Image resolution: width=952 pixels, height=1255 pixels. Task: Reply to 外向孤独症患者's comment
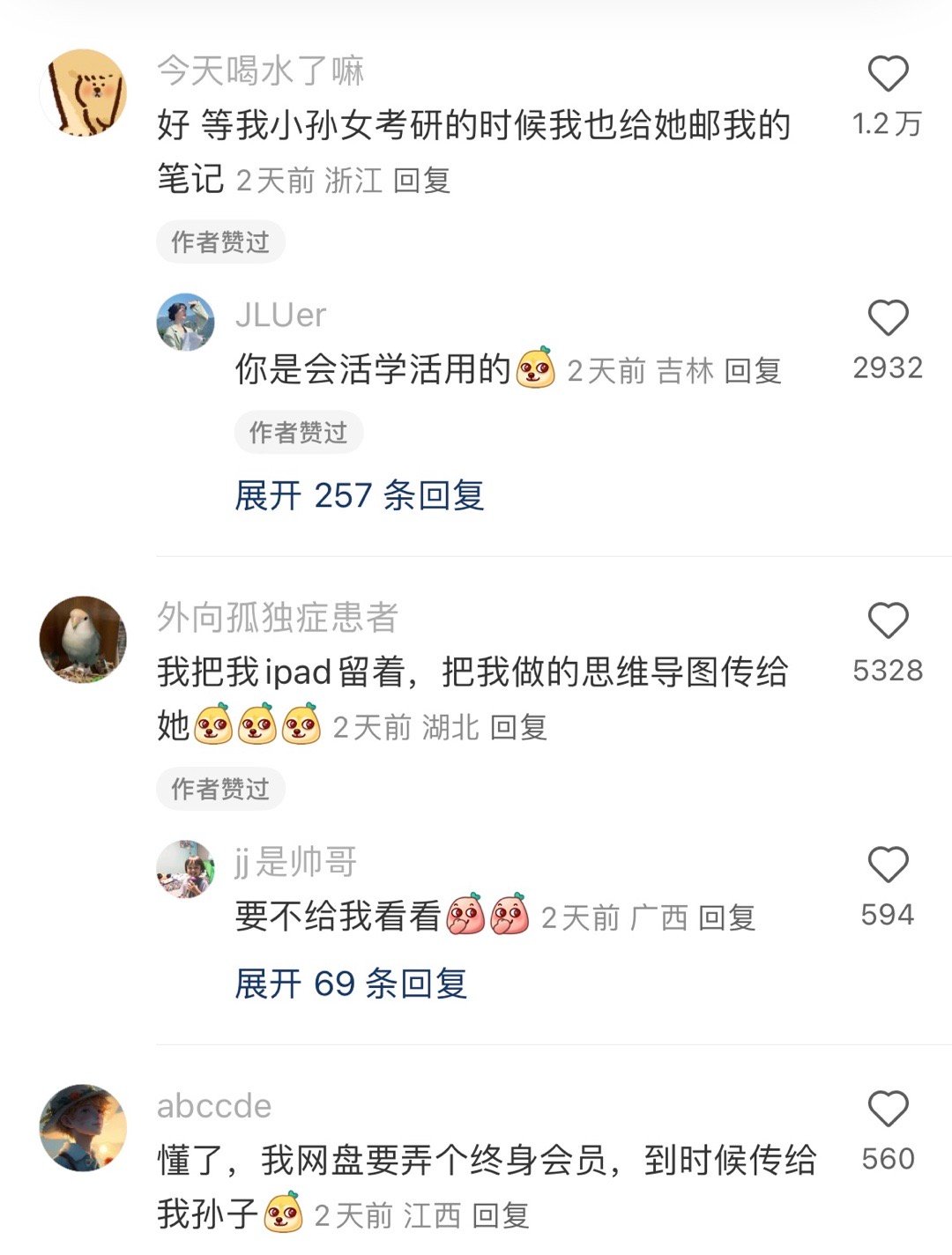pos(519,728)
